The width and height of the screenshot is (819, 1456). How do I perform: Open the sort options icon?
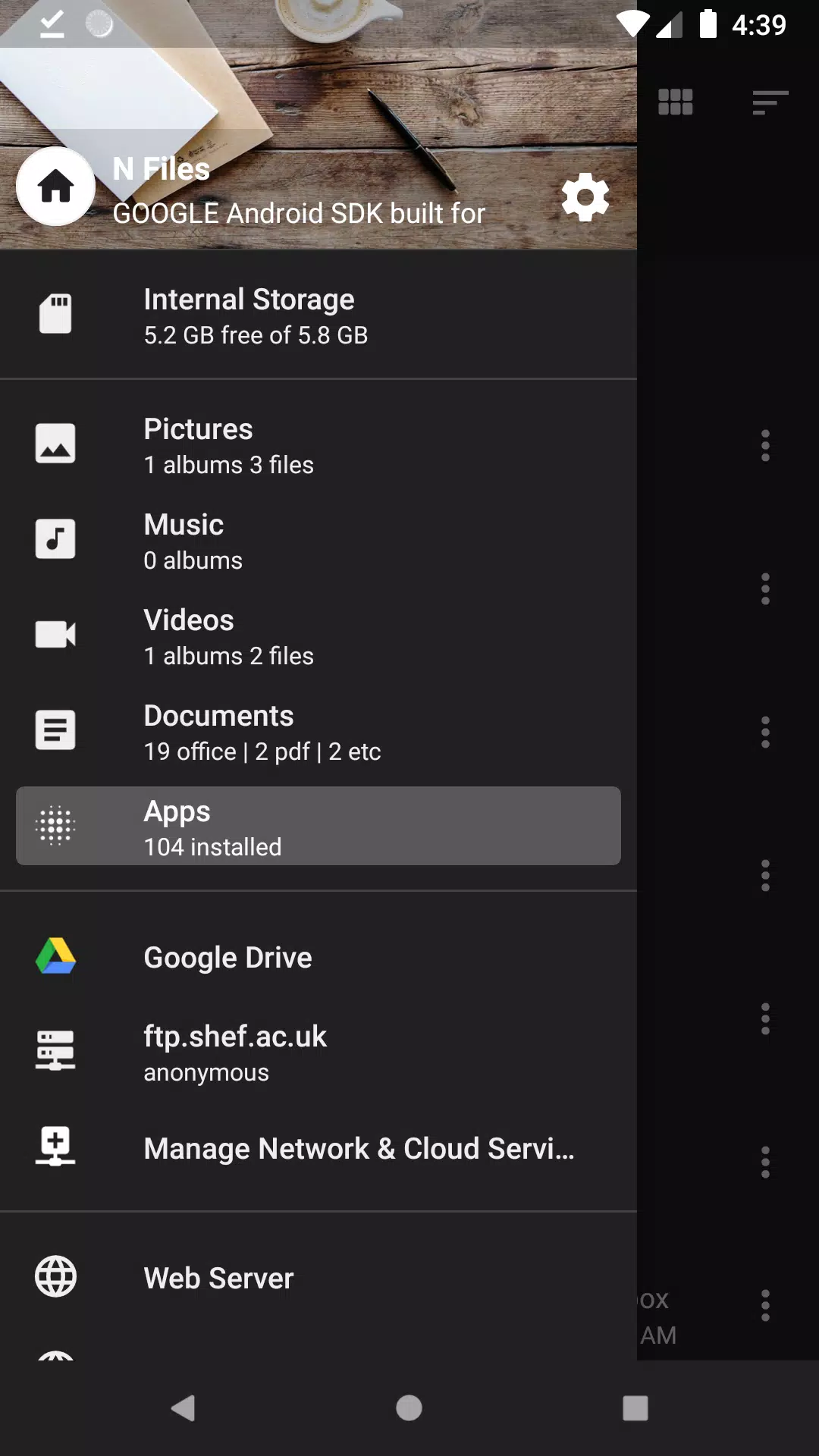pyautogui.click(x=770, y=102)
